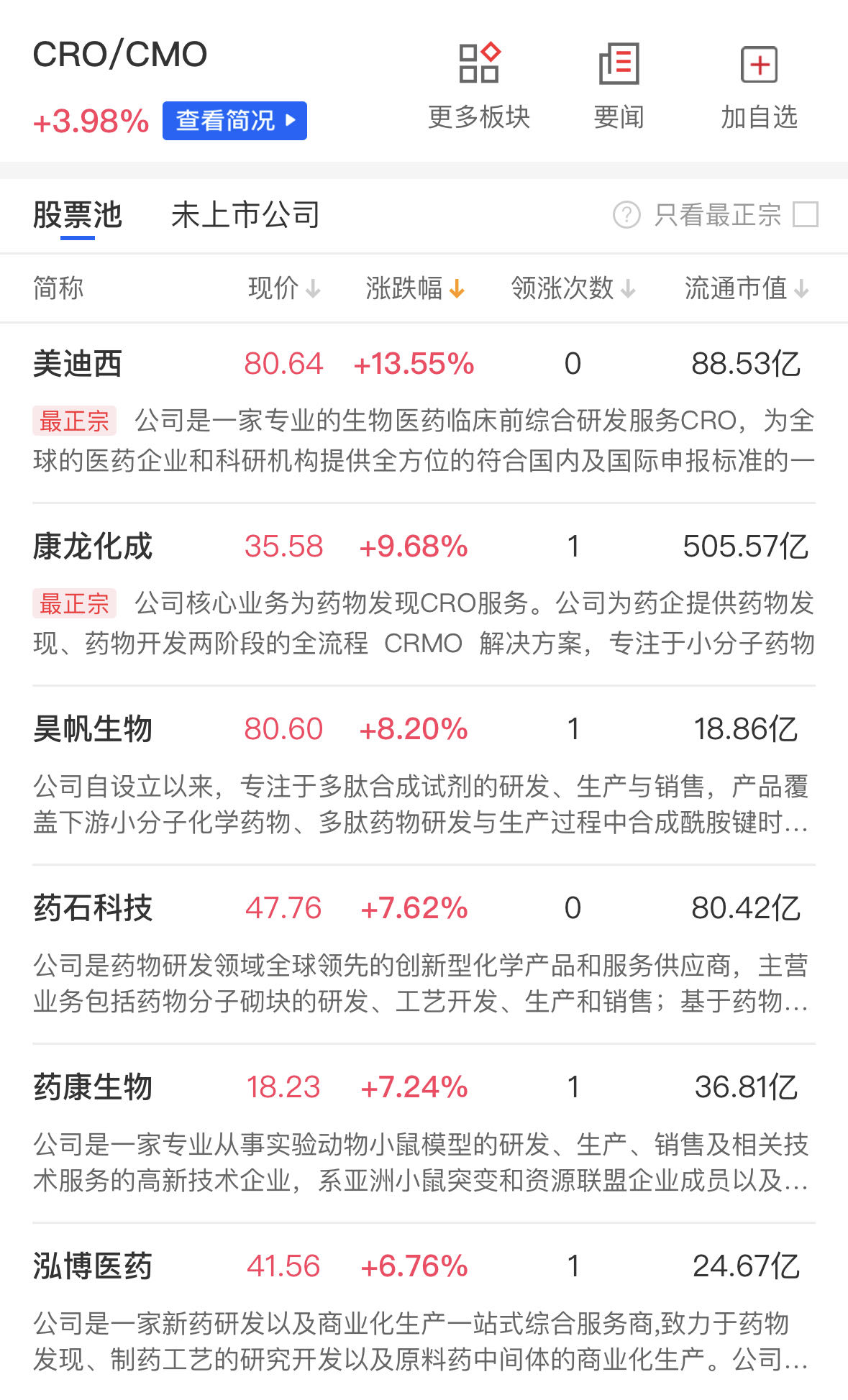Open 药康生物 stock details
This screenshot has width=848, height=1400.
pyautogui.click(x=93, y=1087)
